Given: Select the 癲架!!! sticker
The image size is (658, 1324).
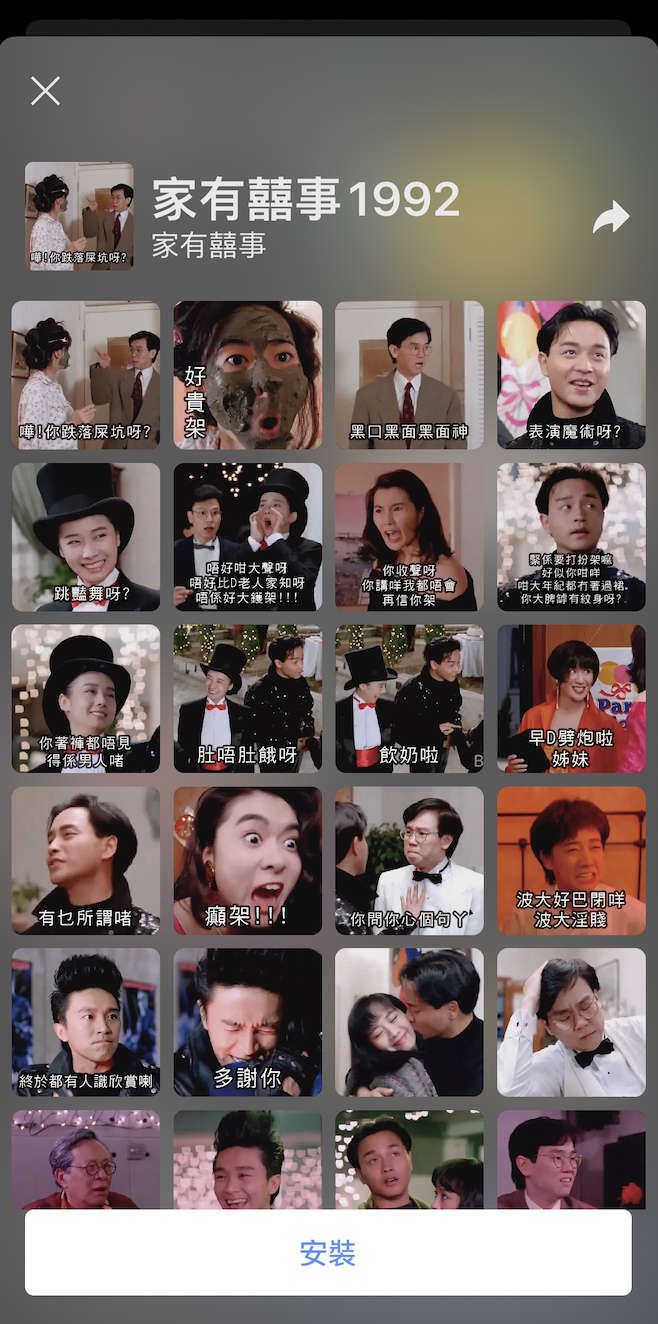Looking at the screenshot, I should 248,860.
